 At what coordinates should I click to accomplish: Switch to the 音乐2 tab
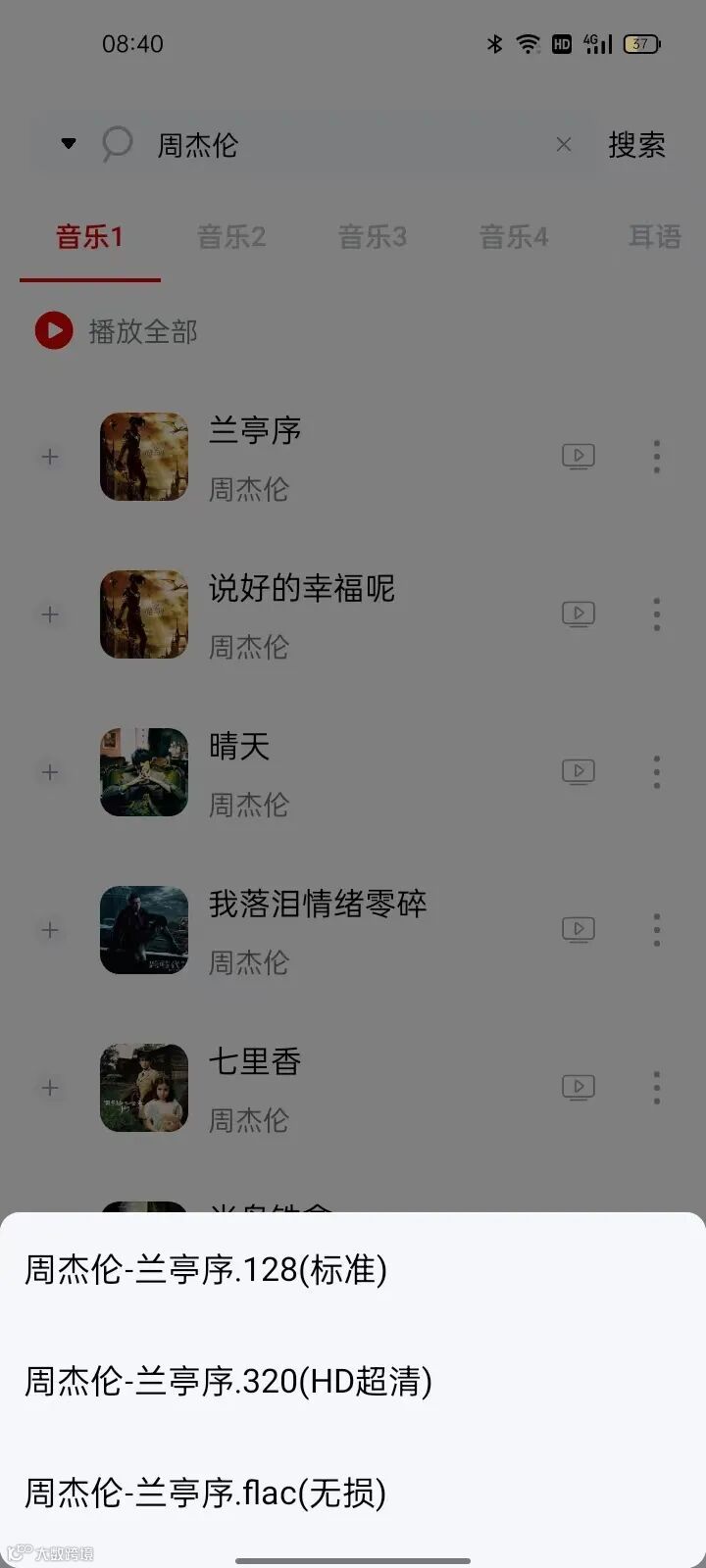(231, 236)
